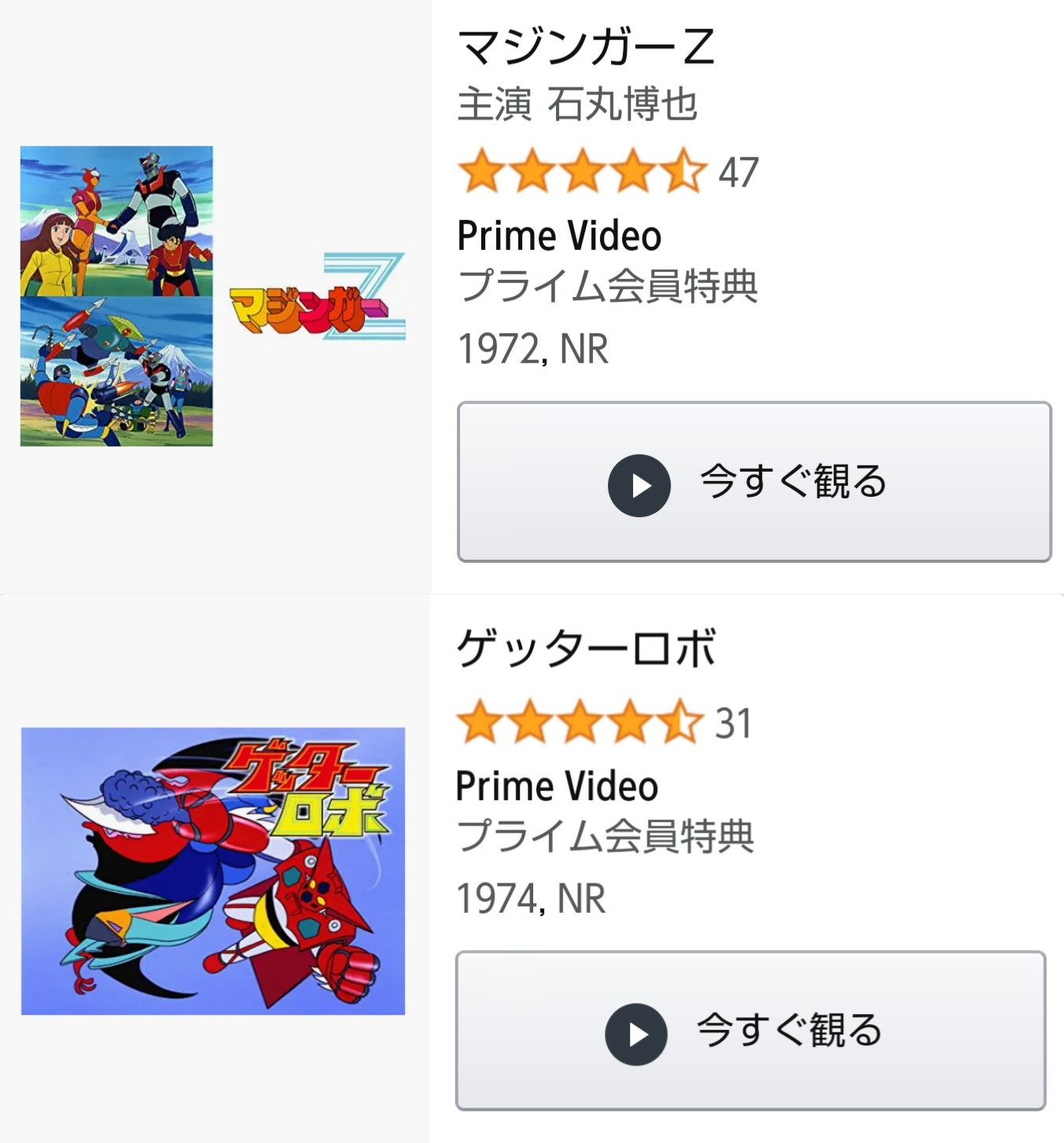View the 31 ratings for ゲッターロボ
This screenshot has width=1064, height=1143.
pyautogui.click(x=733, y=723)
